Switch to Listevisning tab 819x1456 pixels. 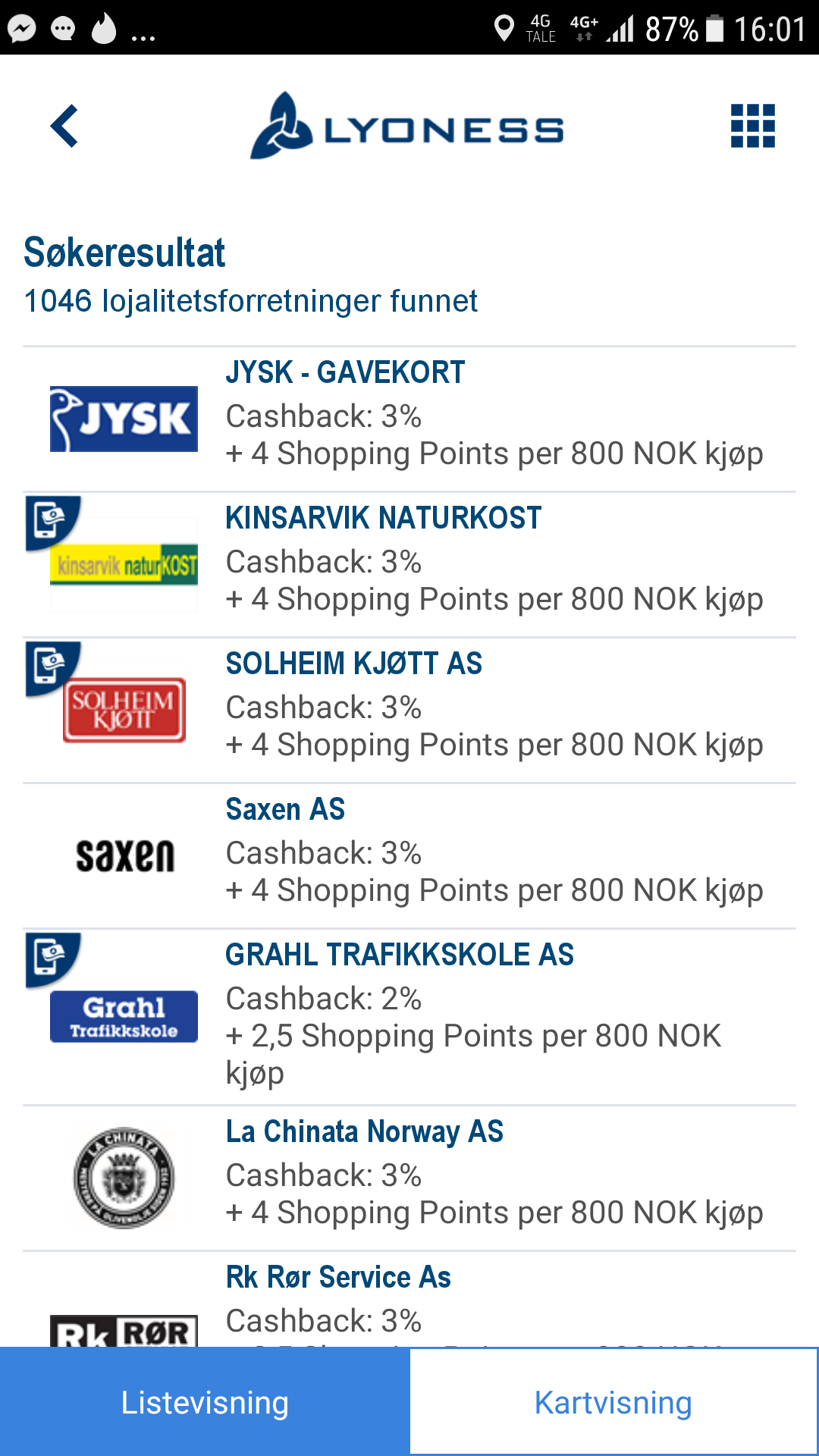point(205,1402)
